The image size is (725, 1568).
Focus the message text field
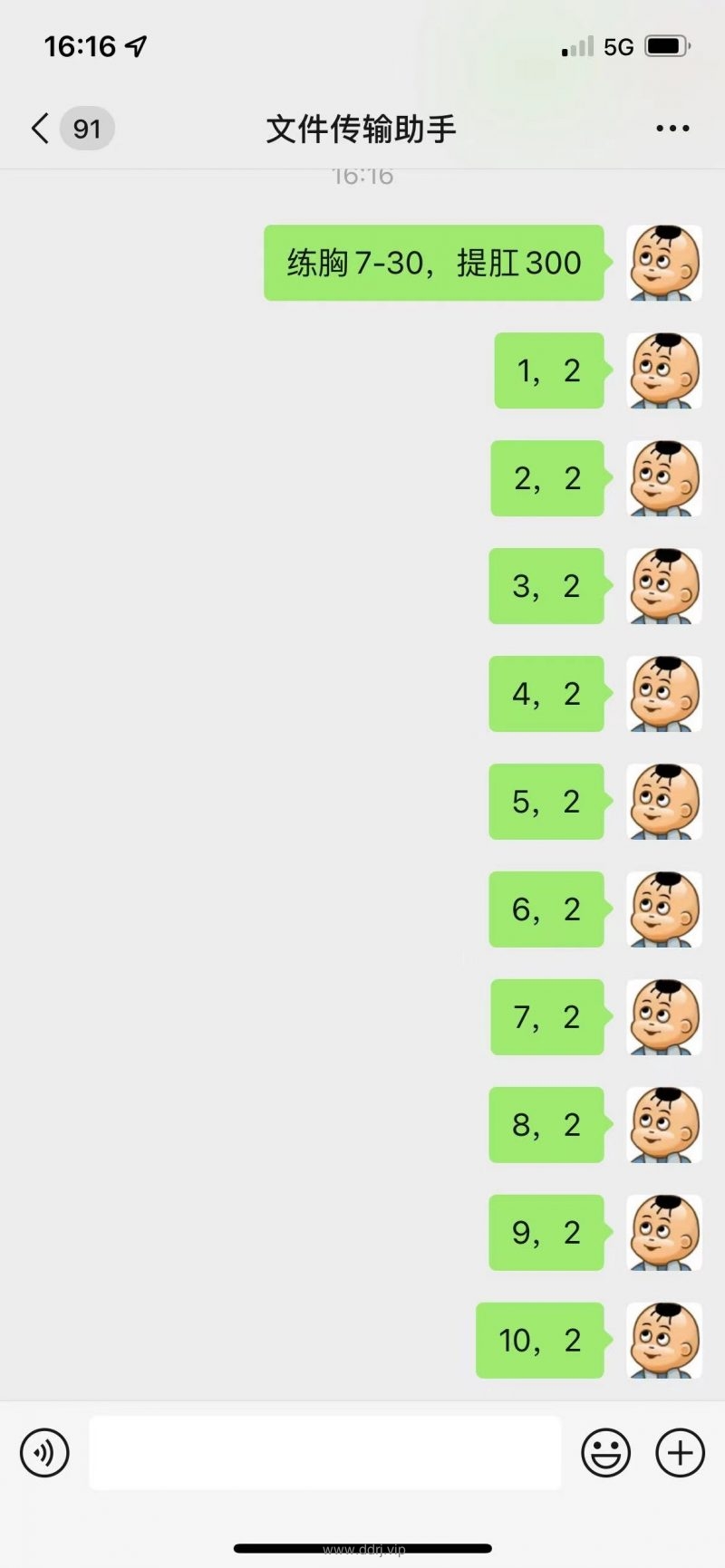coord(324,1453)
